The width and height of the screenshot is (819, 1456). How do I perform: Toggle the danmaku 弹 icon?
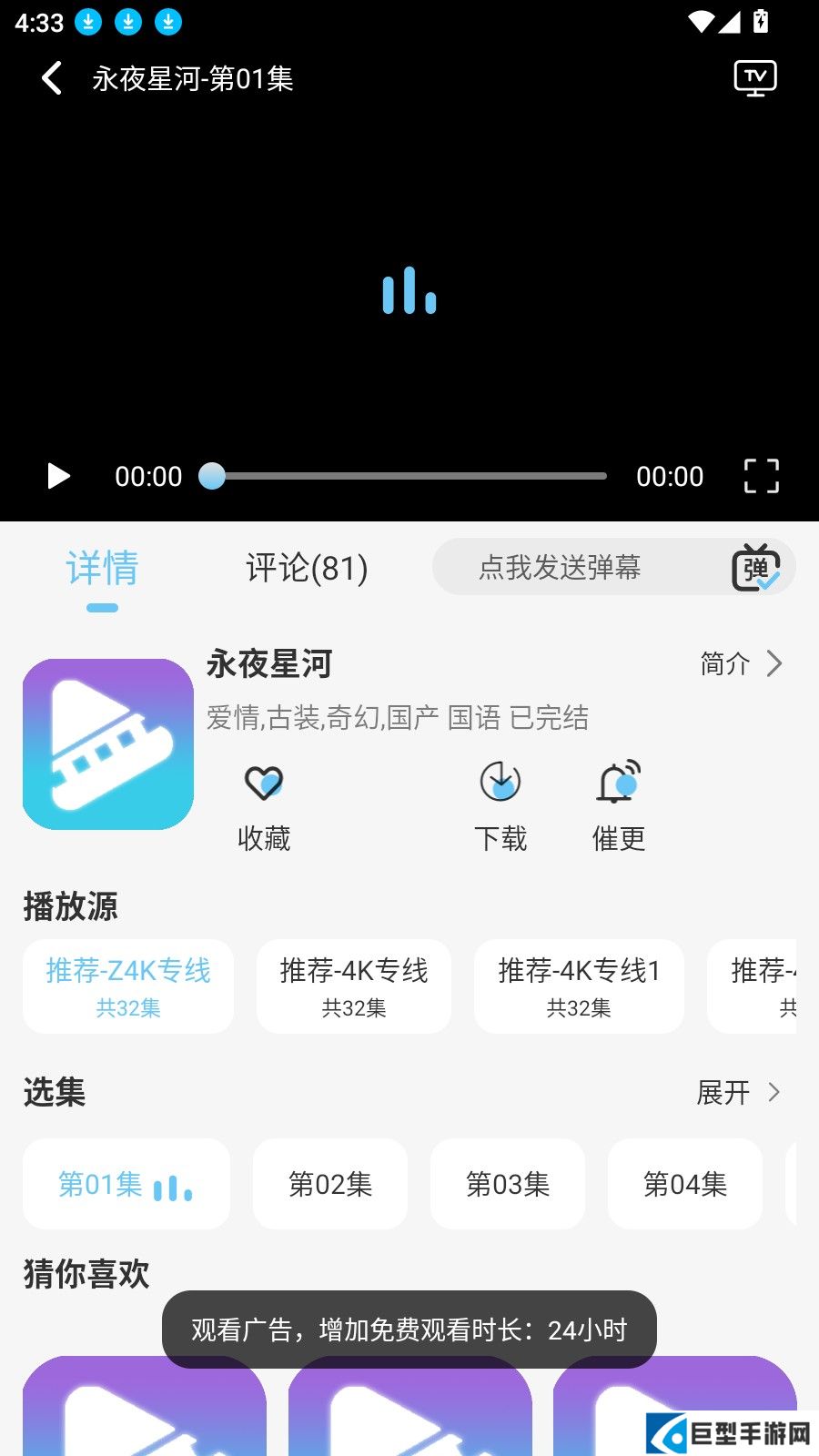[x=756, y=568]
